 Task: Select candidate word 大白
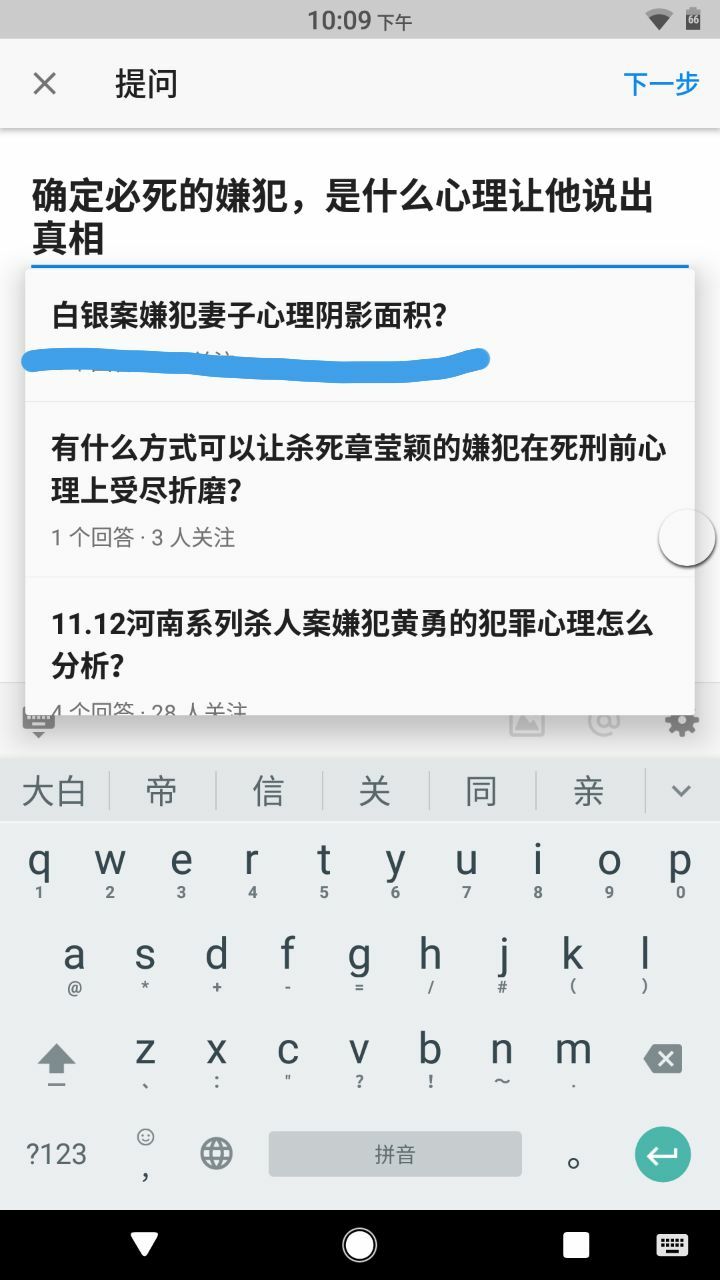(x=54, y=791)
